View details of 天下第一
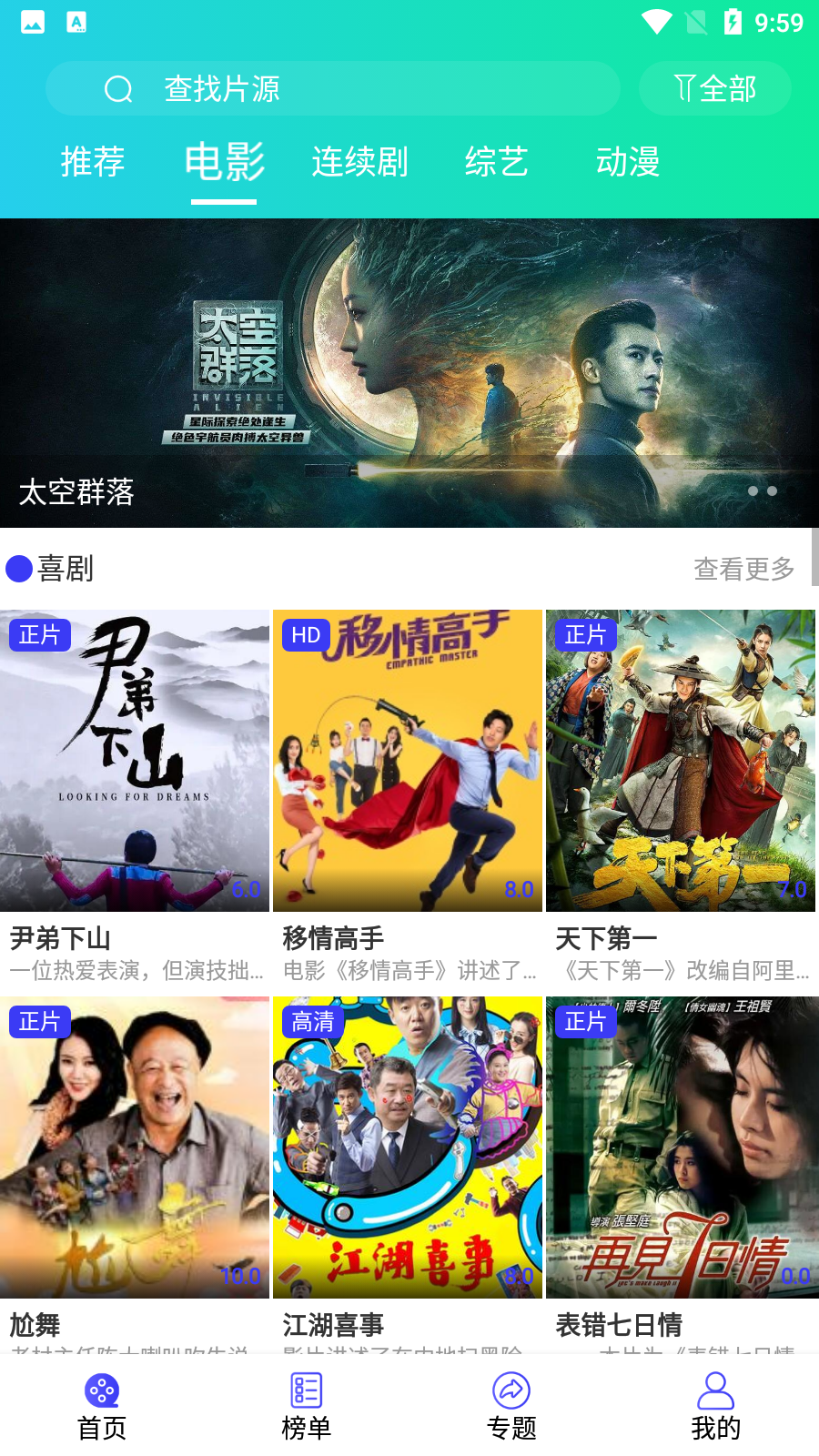819x1456 pixels. pos(681,761)
